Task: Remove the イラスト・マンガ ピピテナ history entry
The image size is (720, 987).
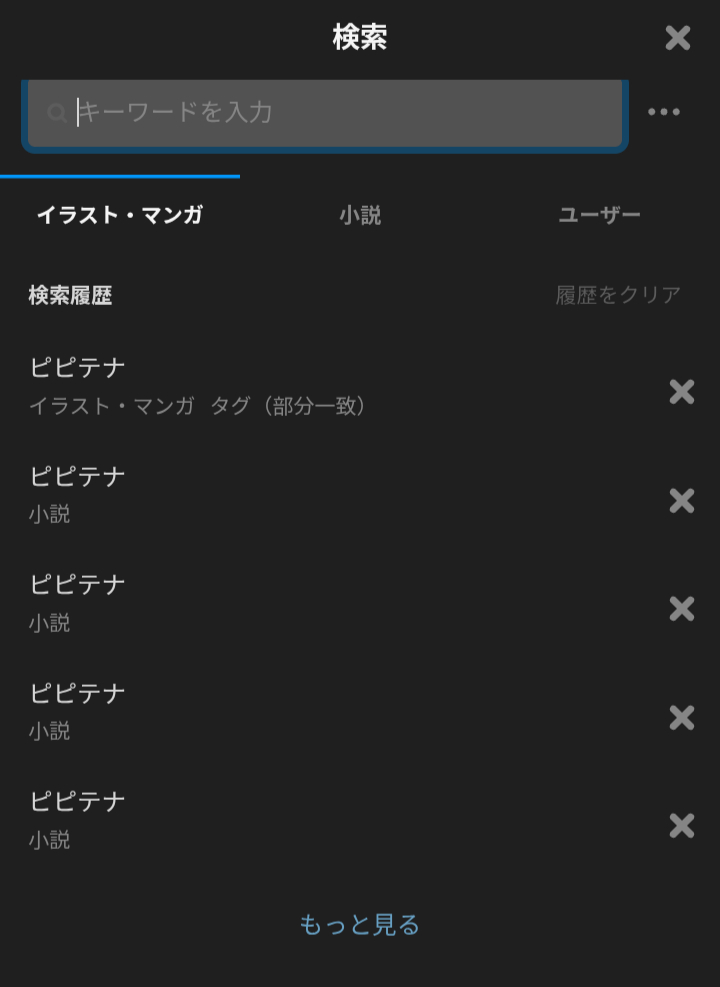Action: (x=682, y=392)
